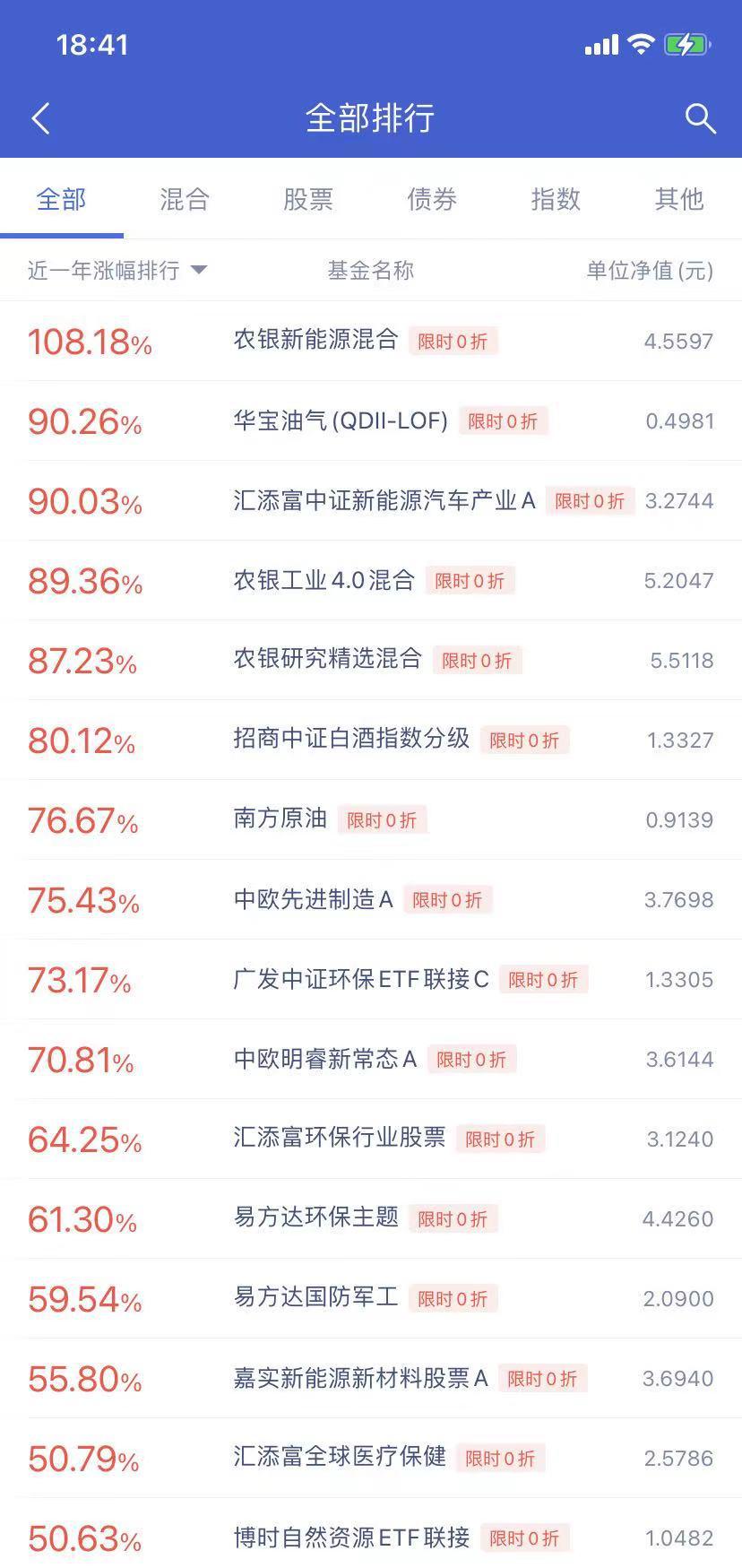Open the 中欧先进制造A fund
The width and height of the screenshot is (742, 1568).
tap(314, 899)
